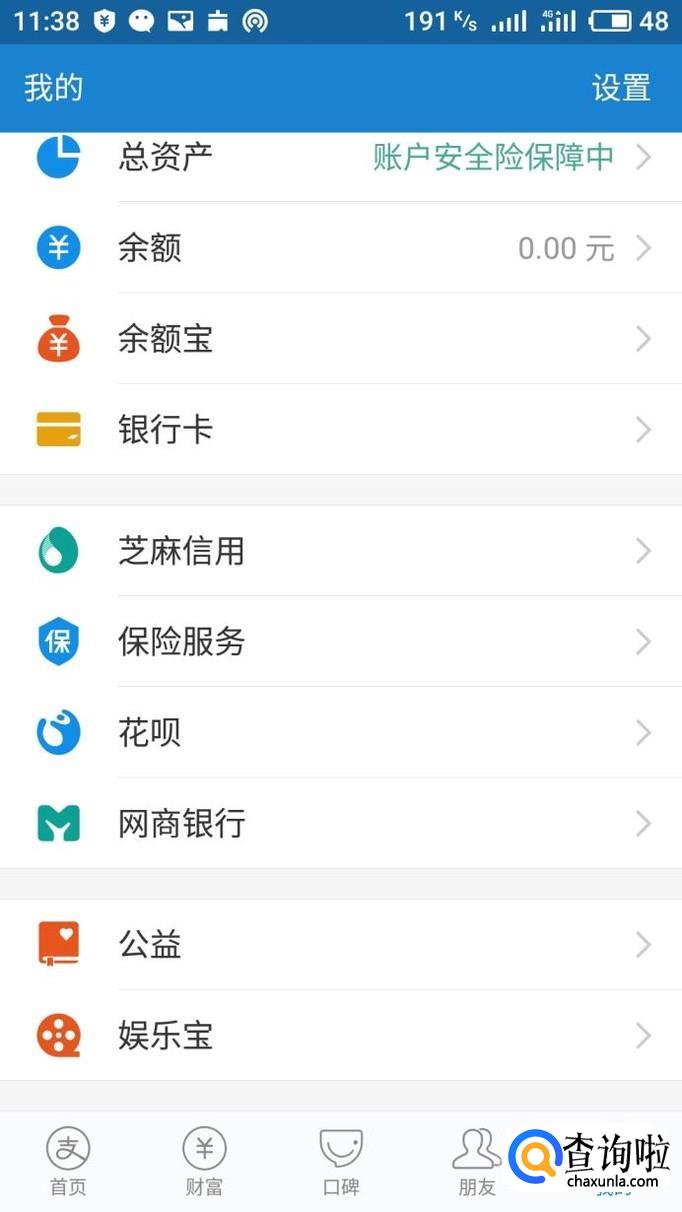Open 网商银行

pyautogui.click(x=340, y=824)
